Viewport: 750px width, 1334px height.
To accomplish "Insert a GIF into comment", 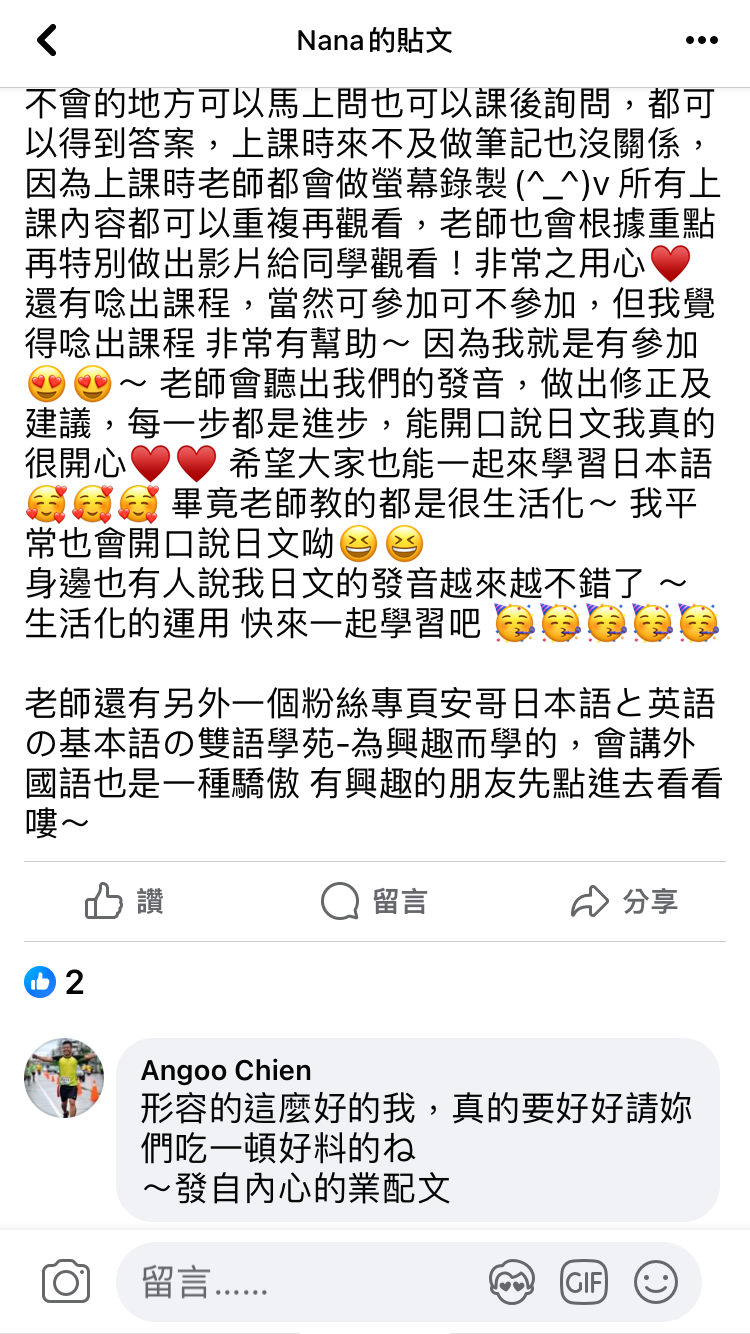I will coord(584,1282).
